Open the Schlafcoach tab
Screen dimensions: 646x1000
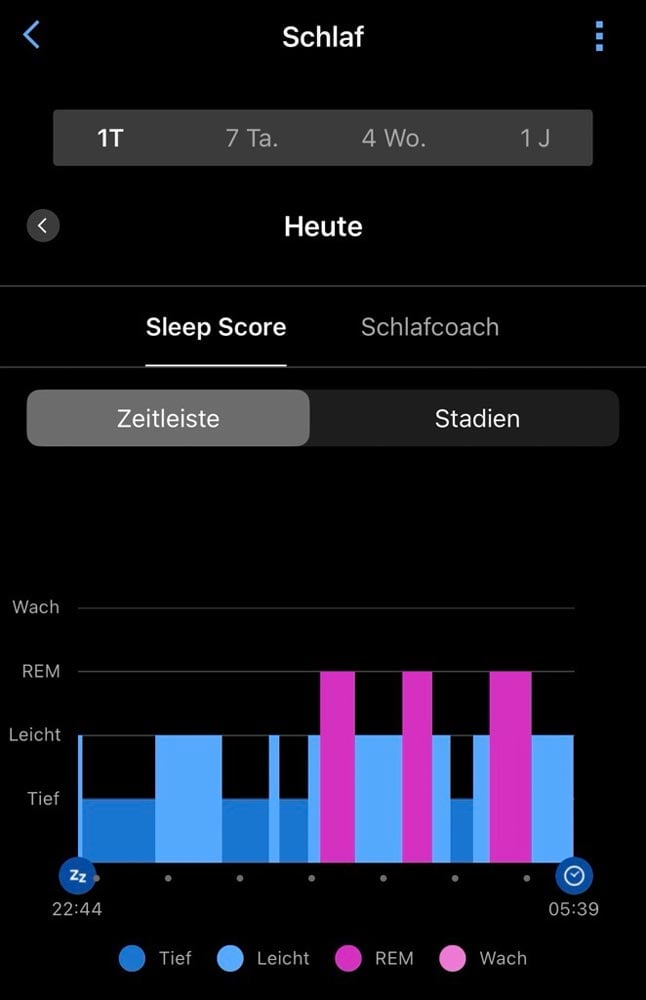(x=430, y=327)
